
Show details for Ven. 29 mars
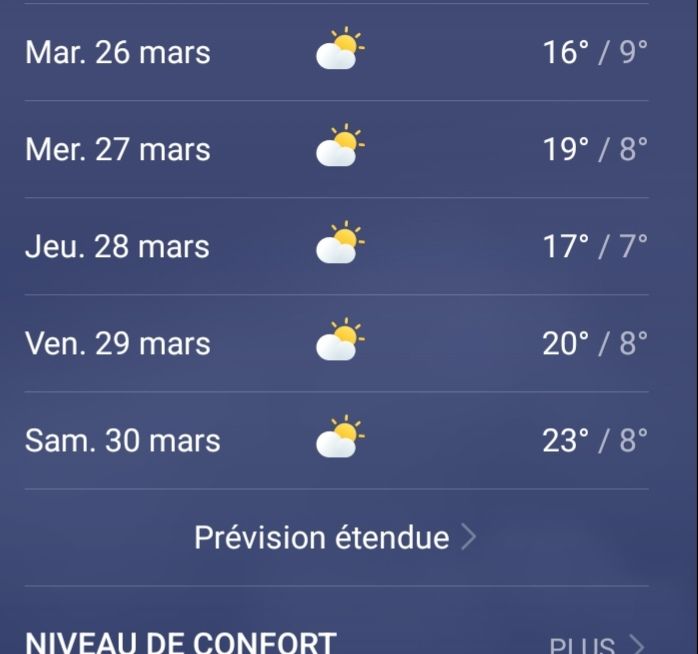coord(336,343)
